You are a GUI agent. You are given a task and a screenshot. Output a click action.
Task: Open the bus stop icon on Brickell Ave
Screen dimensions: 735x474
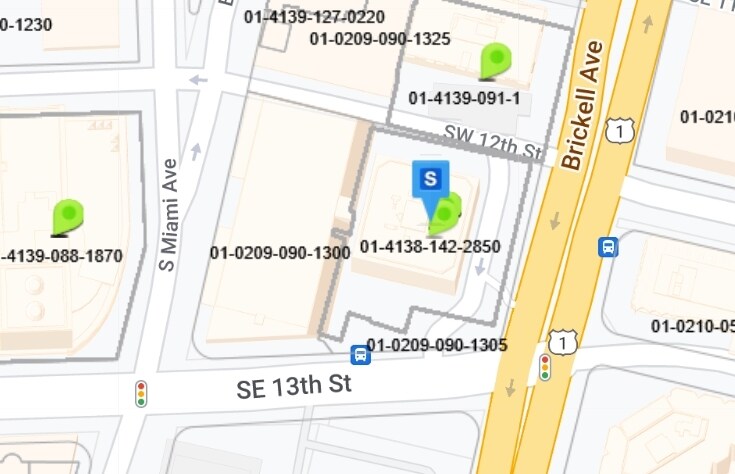click(x=607, y=246)
